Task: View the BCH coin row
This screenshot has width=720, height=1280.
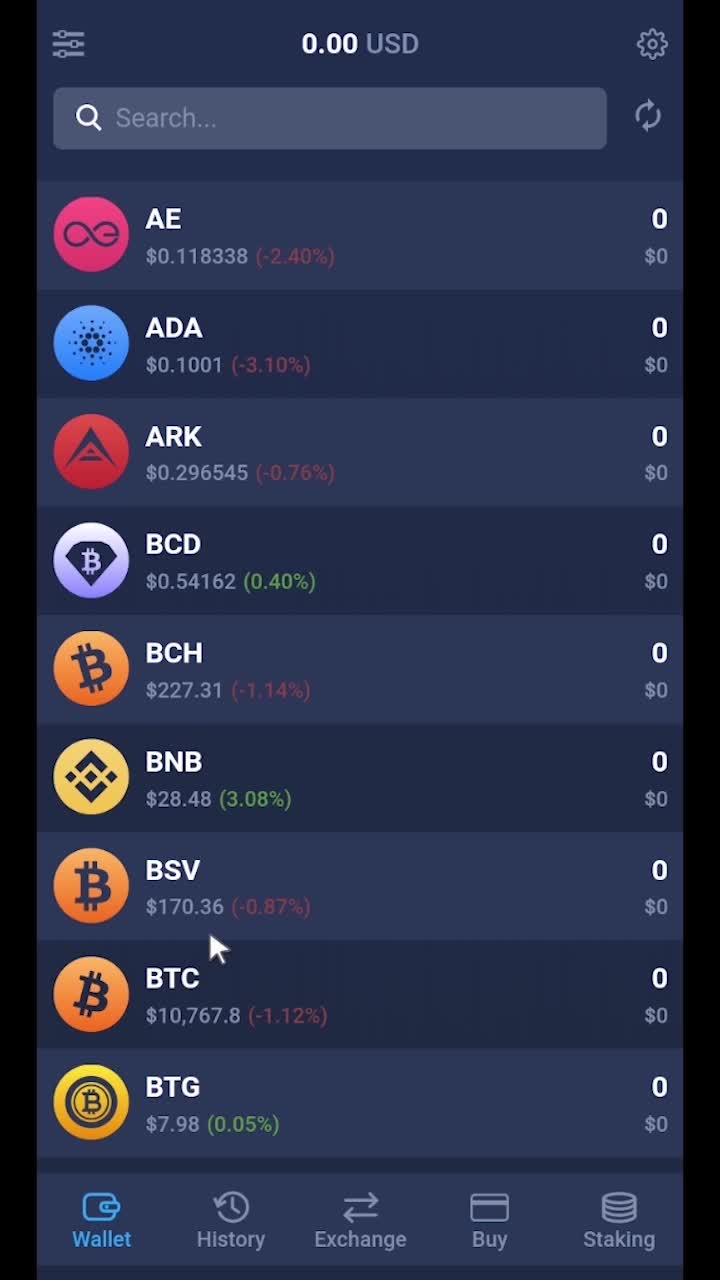Action: [x=360, y=670]
